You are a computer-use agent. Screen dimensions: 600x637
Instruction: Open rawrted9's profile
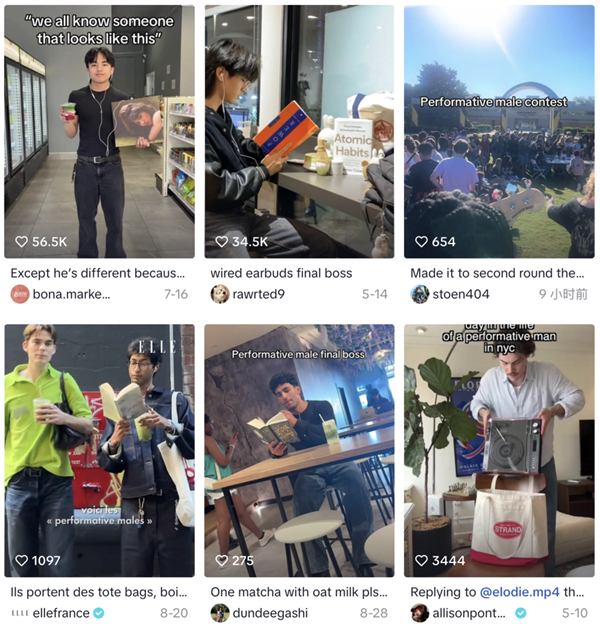coord(261,294)
